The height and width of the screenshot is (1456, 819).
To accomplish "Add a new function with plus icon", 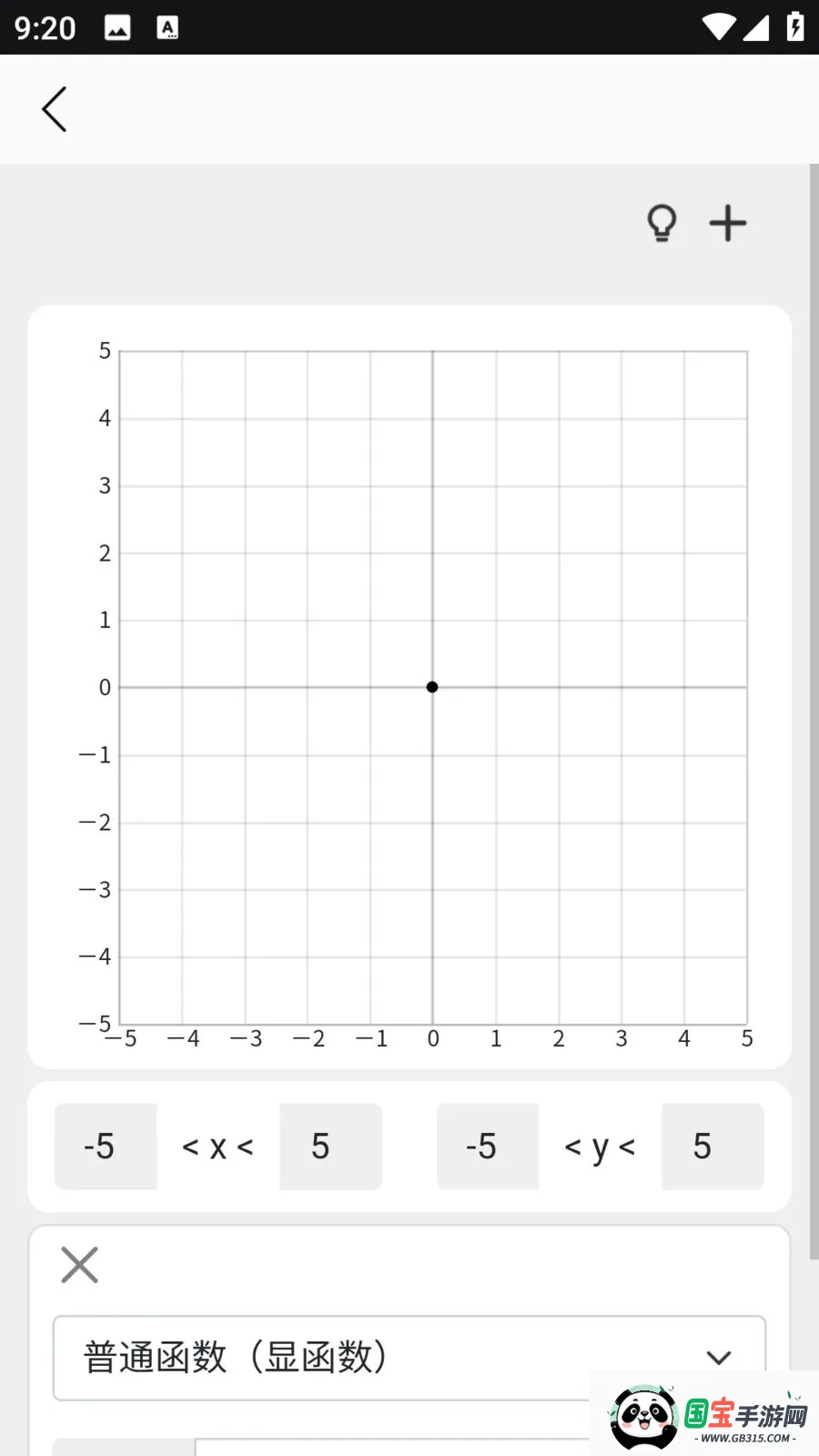I will pyautogui.click(x=728, y=223).
